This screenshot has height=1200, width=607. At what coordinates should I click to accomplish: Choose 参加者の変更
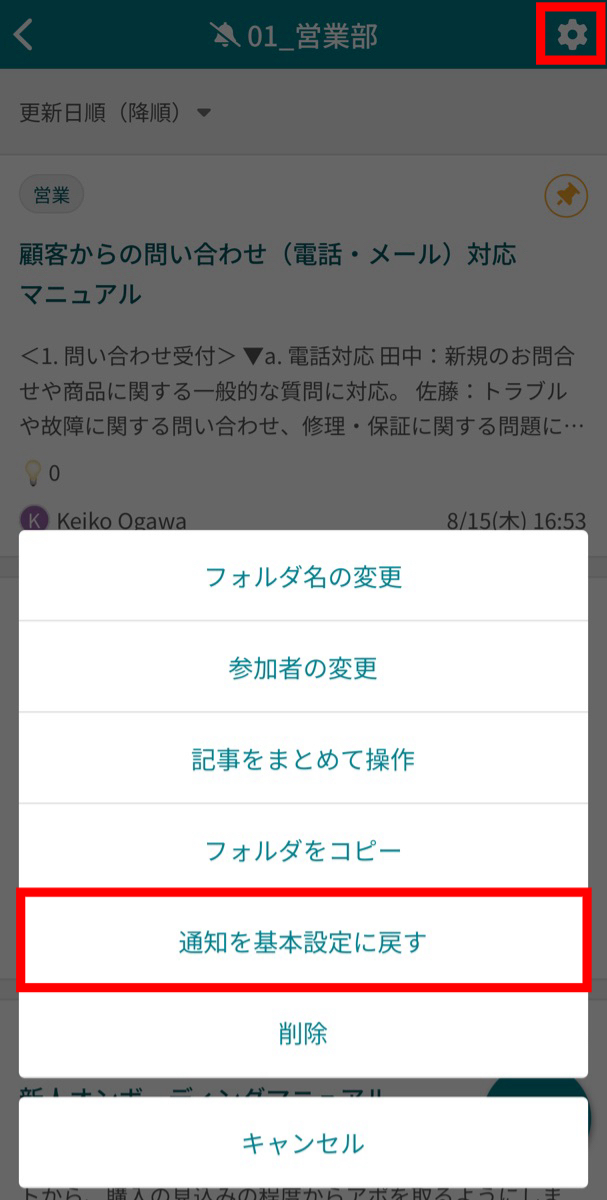tap(303, 667)
